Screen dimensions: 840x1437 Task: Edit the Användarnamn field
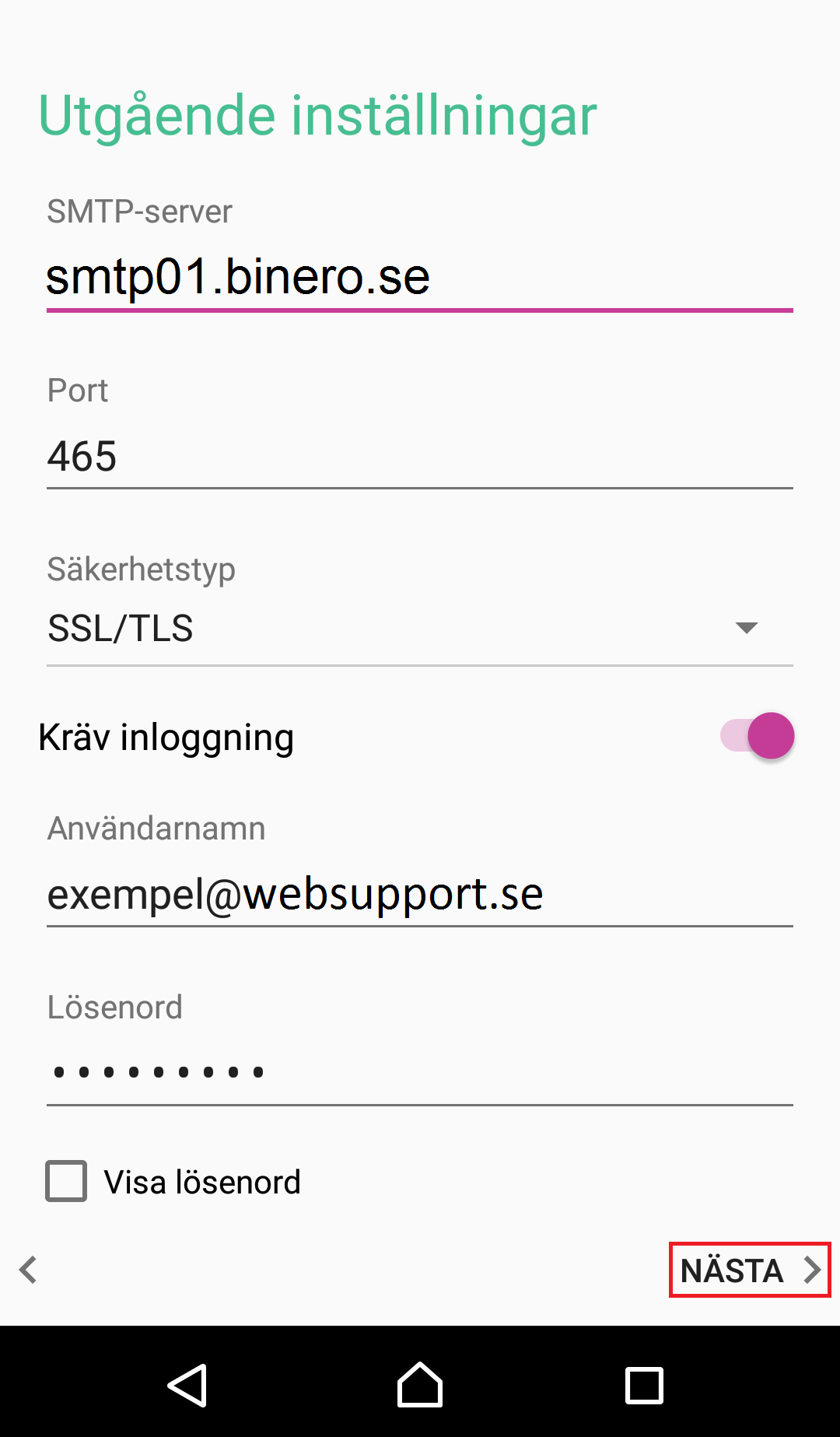coord(420,895)
